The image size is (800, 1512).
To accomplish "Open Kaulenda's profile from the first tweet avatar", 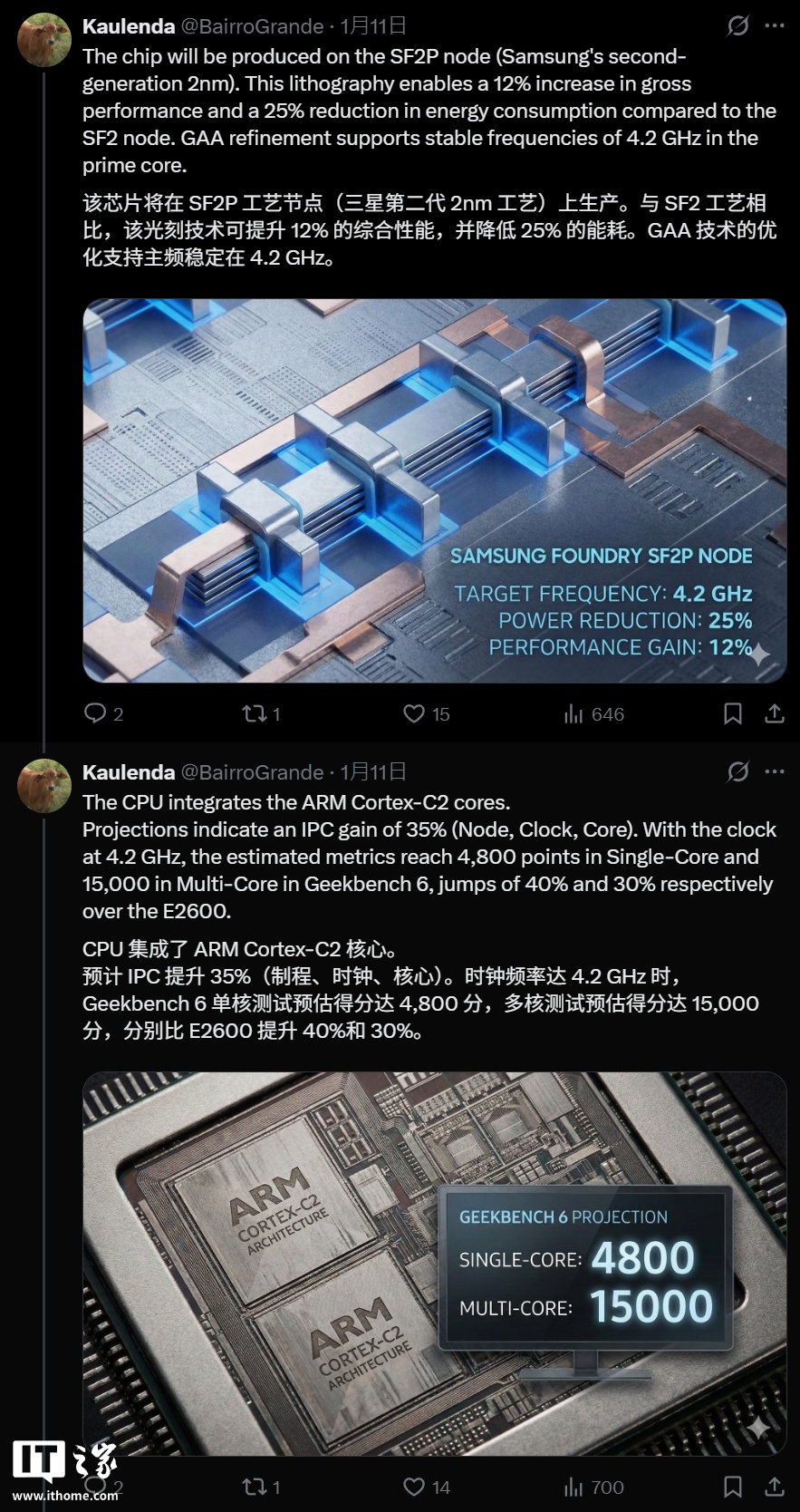I will point(44,40).
